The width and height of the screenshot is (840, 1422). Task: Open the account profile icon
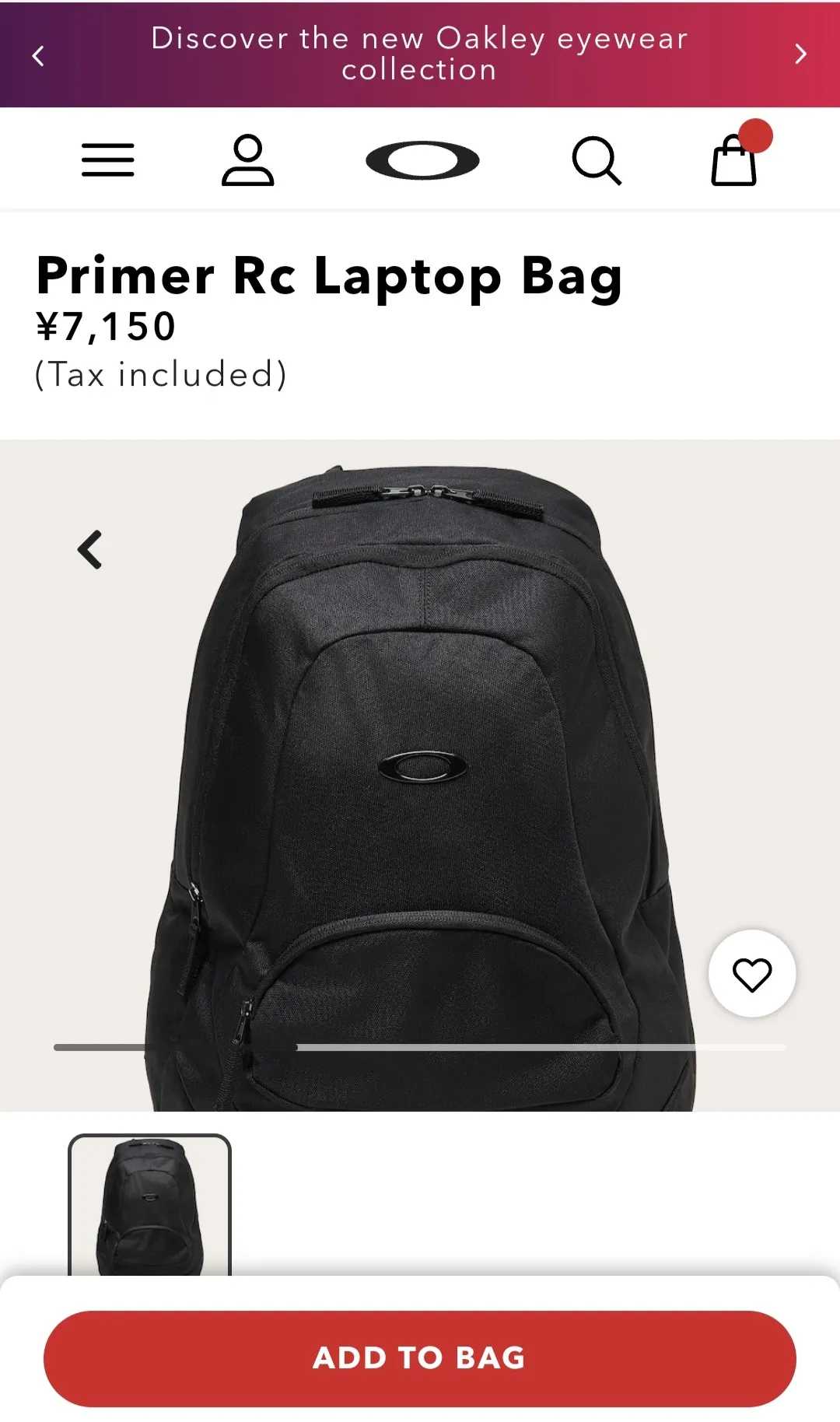247,160
